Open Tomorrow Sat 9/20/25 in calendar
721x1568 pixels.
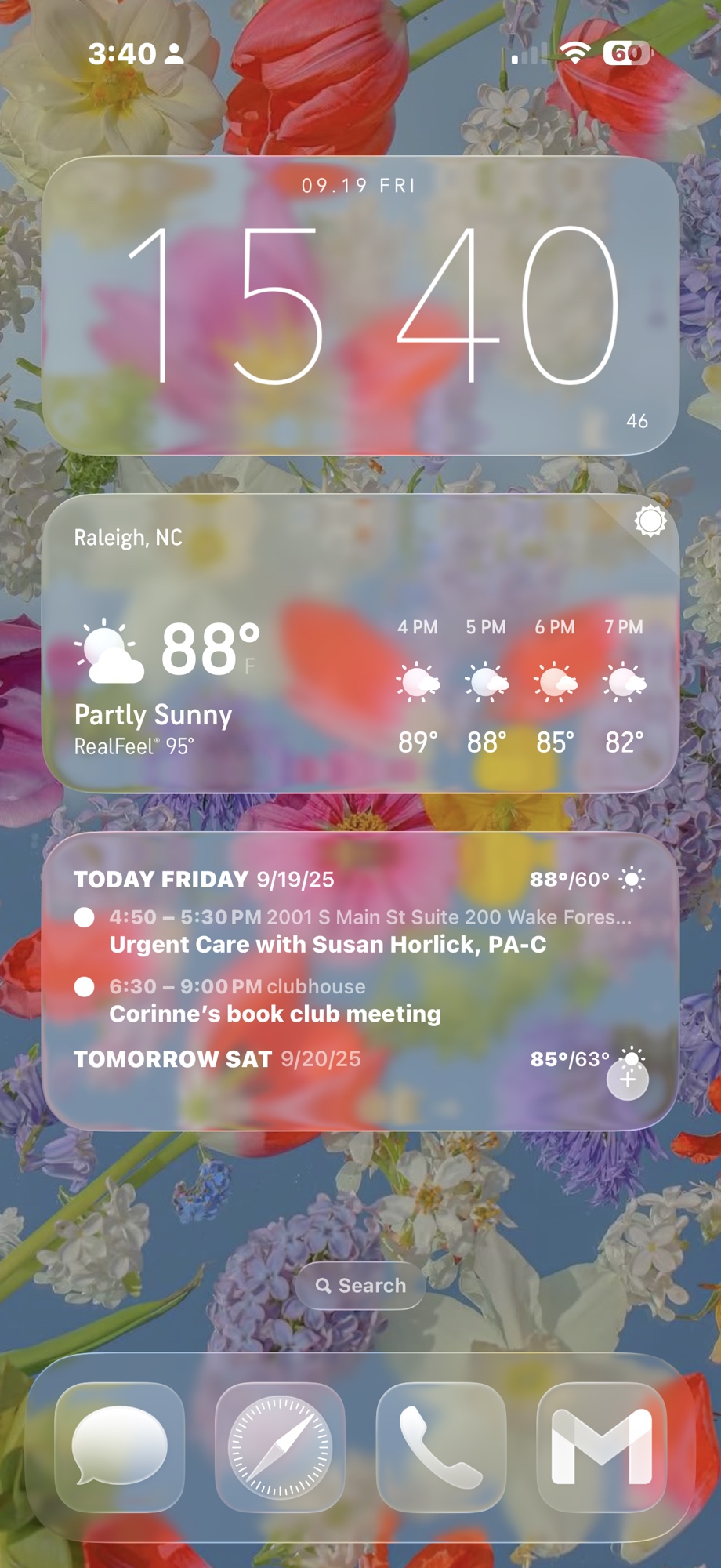click(x=217, y=1059)
